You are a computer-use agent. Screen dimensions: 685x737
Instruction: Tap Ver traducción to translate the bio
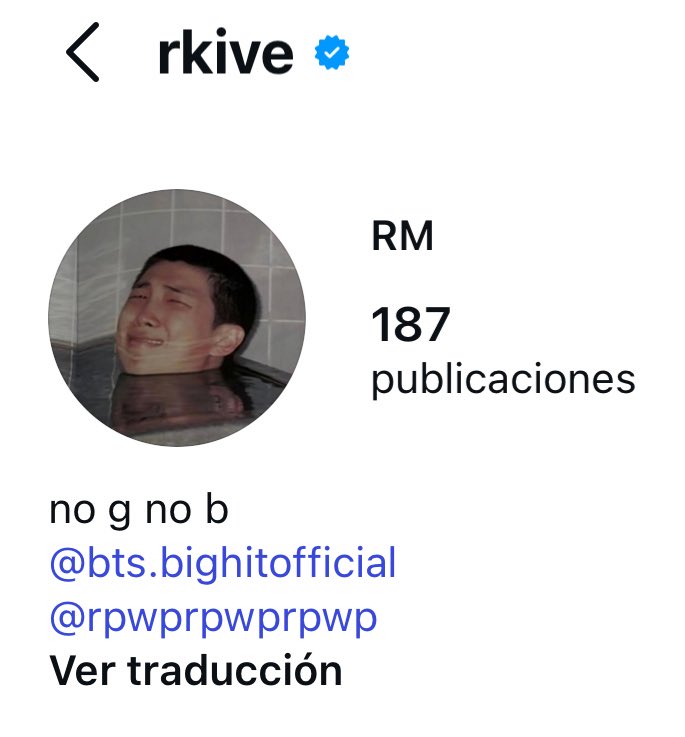pyautogui.click(x=196, y=670)
